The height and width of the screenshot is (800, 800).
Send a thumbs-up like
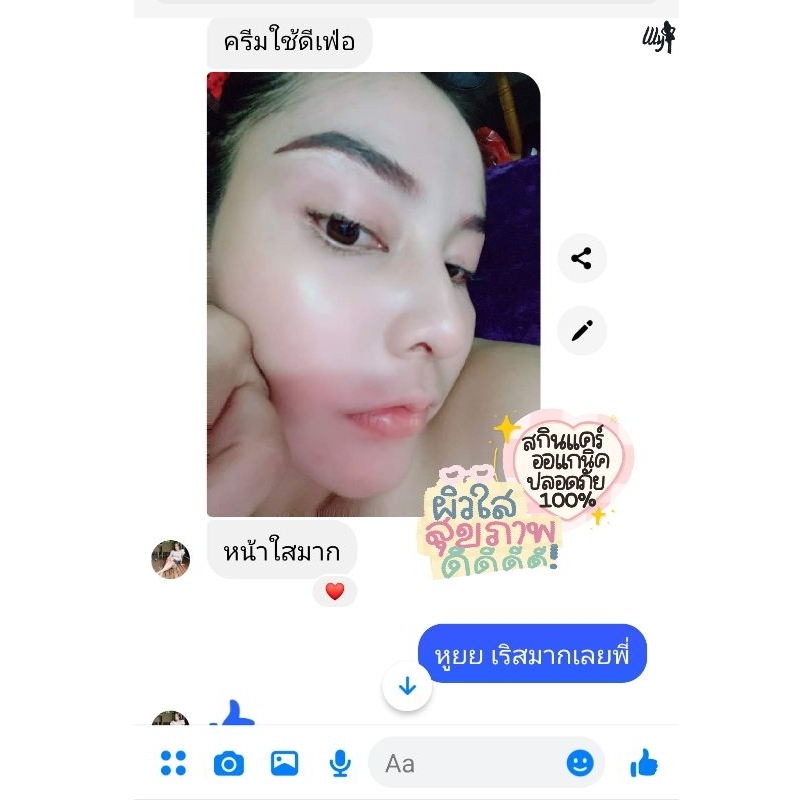coord(644,763)
